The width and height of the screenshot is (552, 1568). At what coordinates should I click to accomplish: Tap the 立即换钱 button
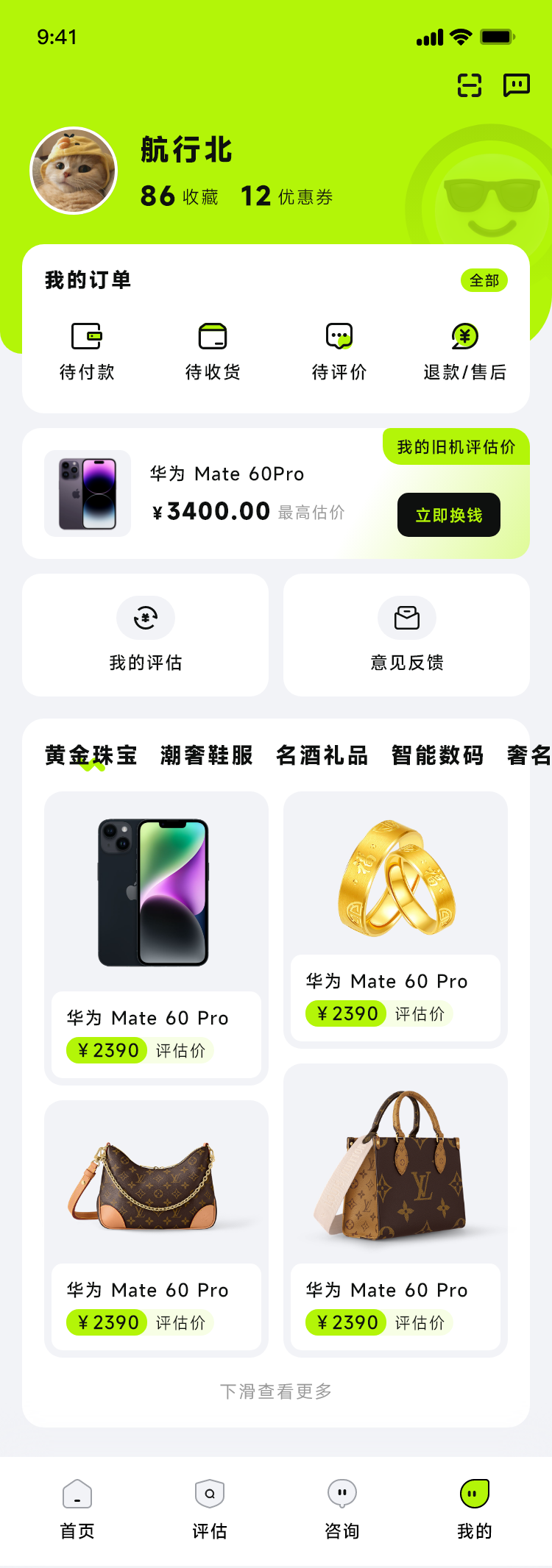(x=448, y=515)
